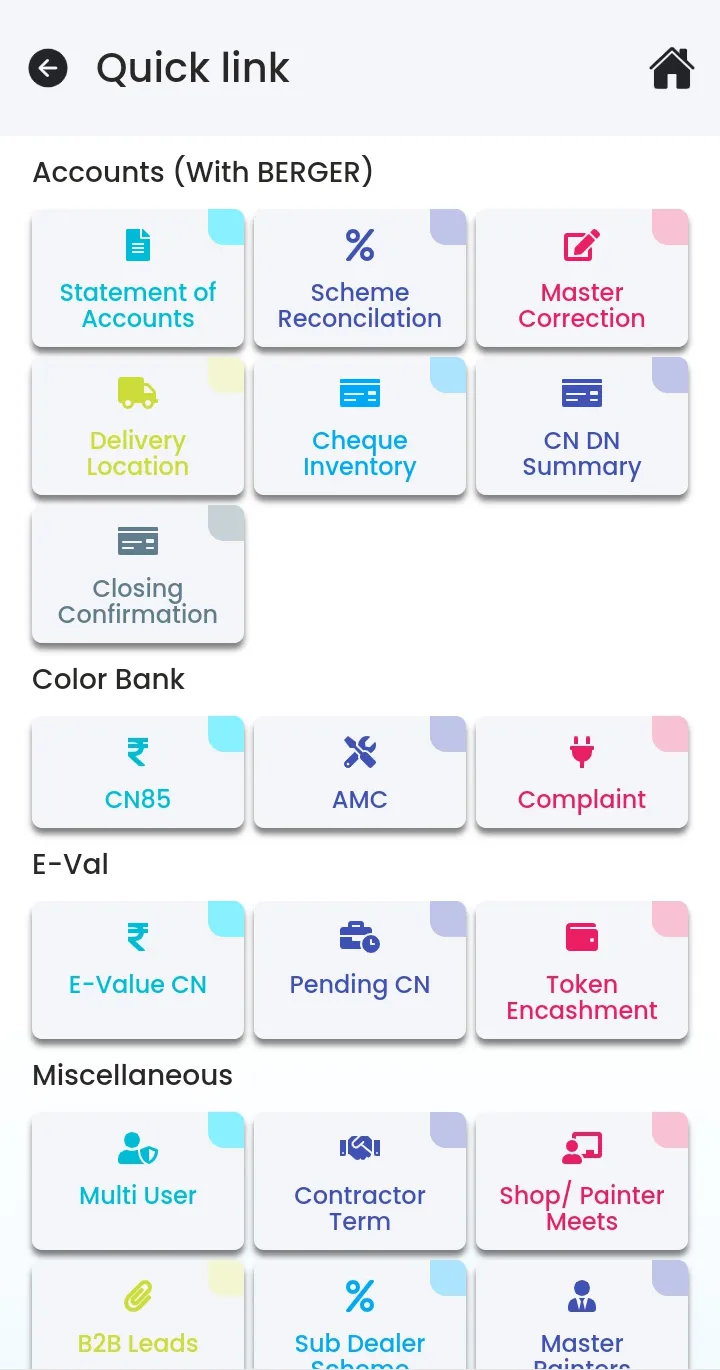The image size is (720, 1370).
Task: Open CN85 under Color Bank
Action: coord(138,772)
